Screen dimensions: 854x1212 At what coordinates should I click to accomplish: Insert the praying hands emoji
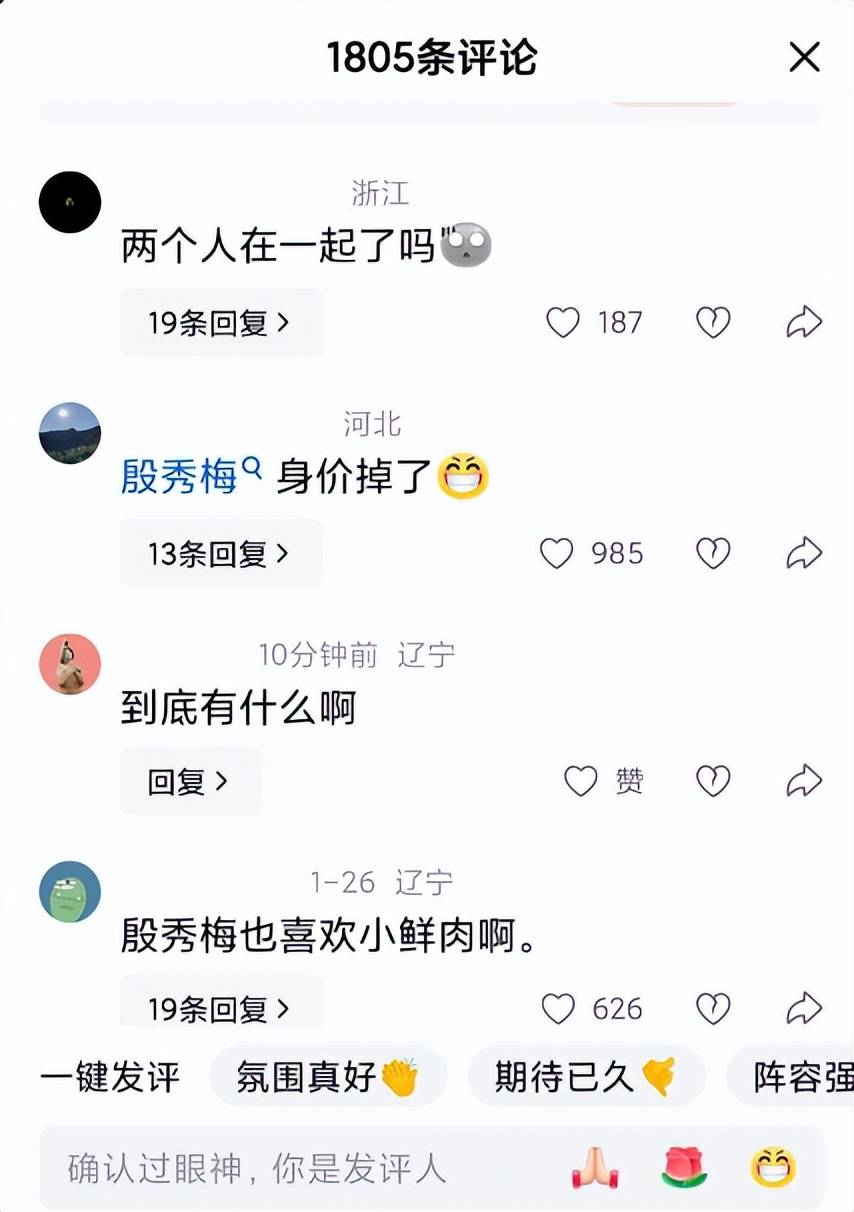point(596,1168)
